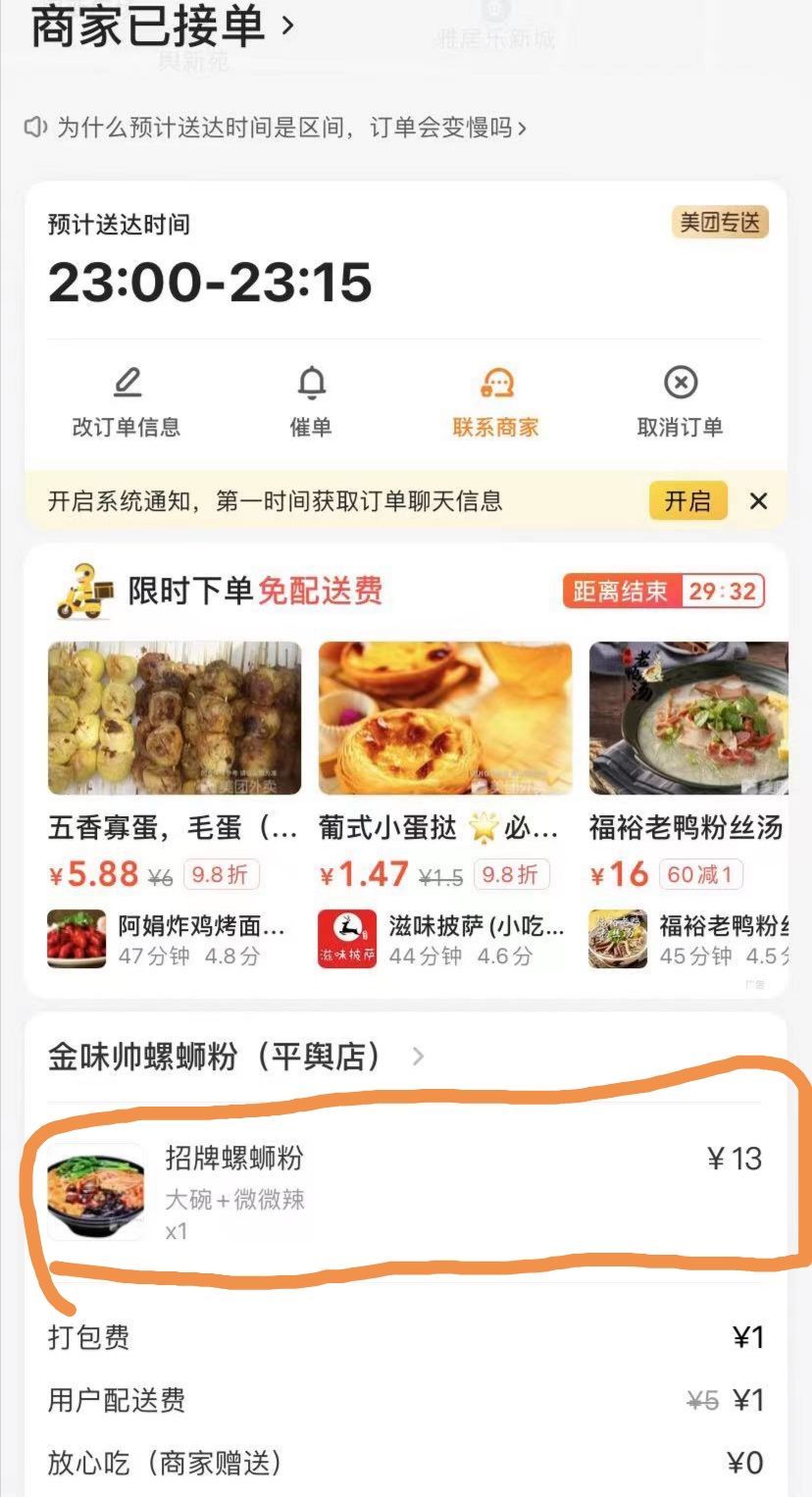The image size is (812, 1497).
Task: Visit the 滋味披萨 shop
Action: (x=441, y=939)
